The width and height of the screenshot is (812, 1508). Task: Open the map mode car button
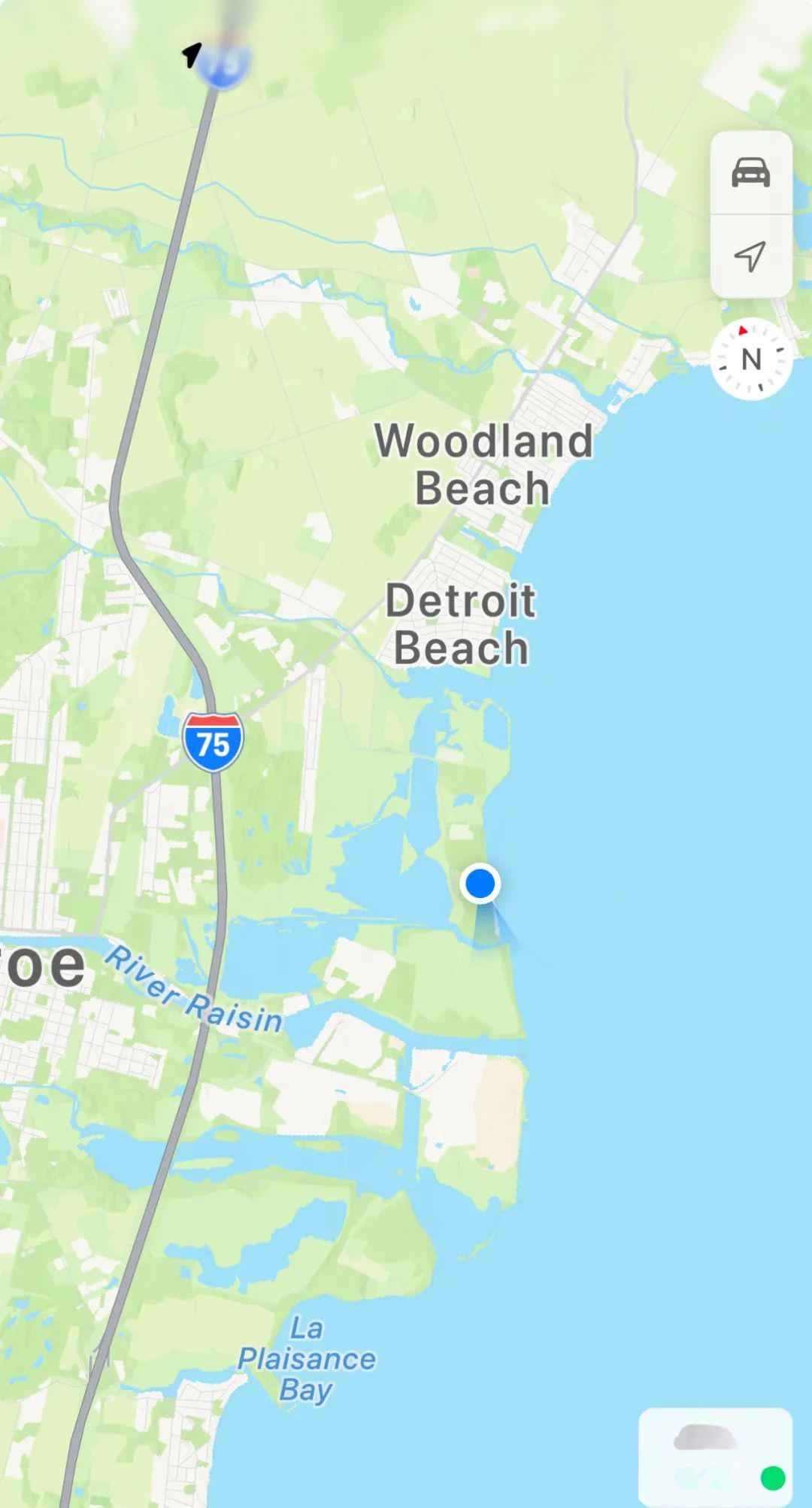pos(750,173)
